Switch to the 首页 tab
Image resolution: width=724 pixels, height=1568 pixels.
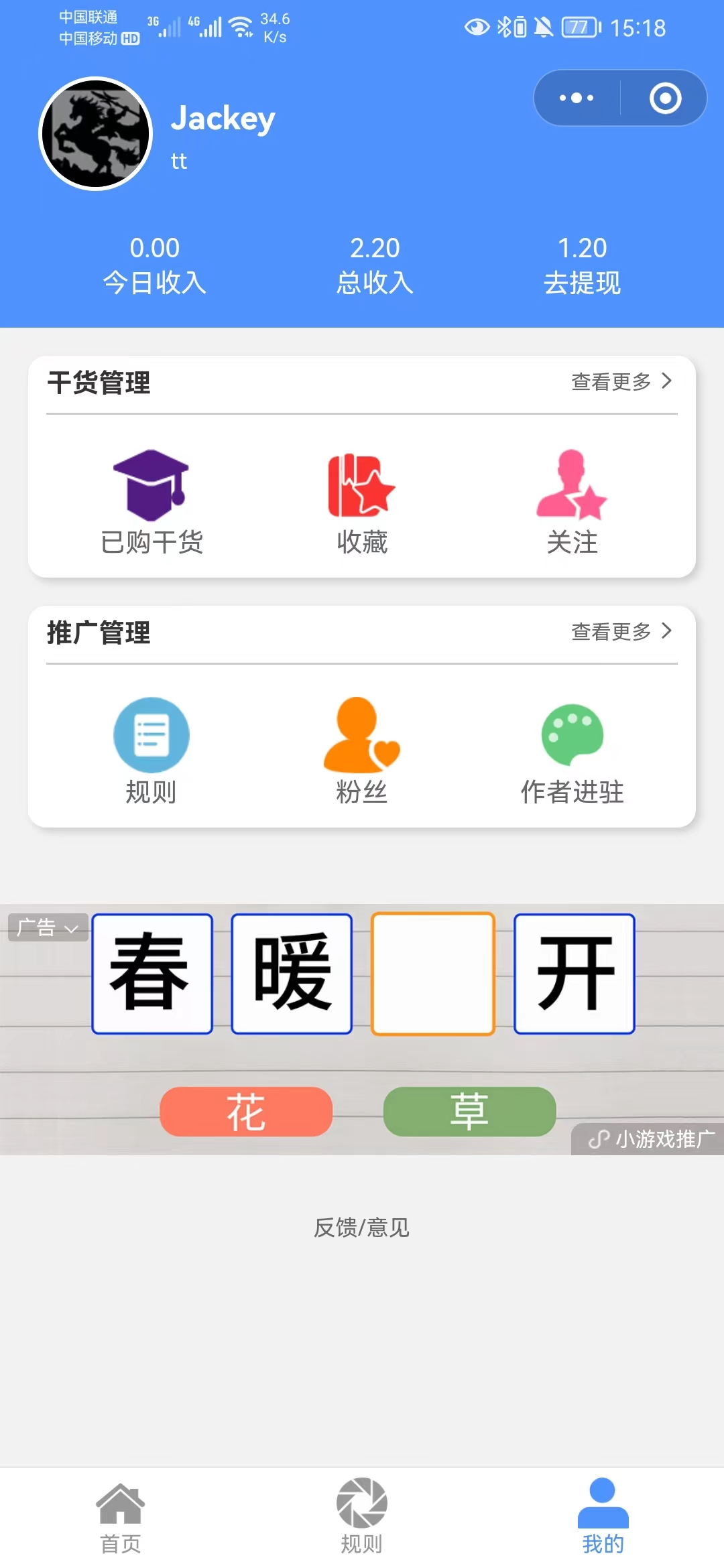click(x=119, y=1524)
